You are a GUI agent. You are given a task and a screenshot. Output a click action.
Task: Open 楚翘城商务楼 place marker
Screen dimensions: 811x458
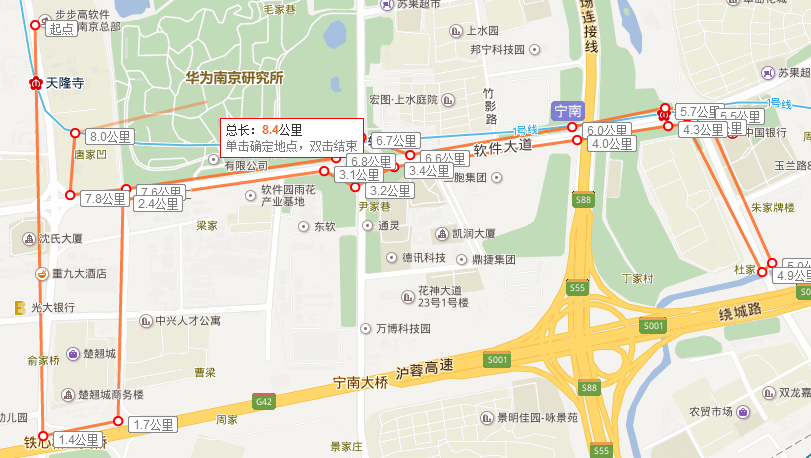[68, 394]
